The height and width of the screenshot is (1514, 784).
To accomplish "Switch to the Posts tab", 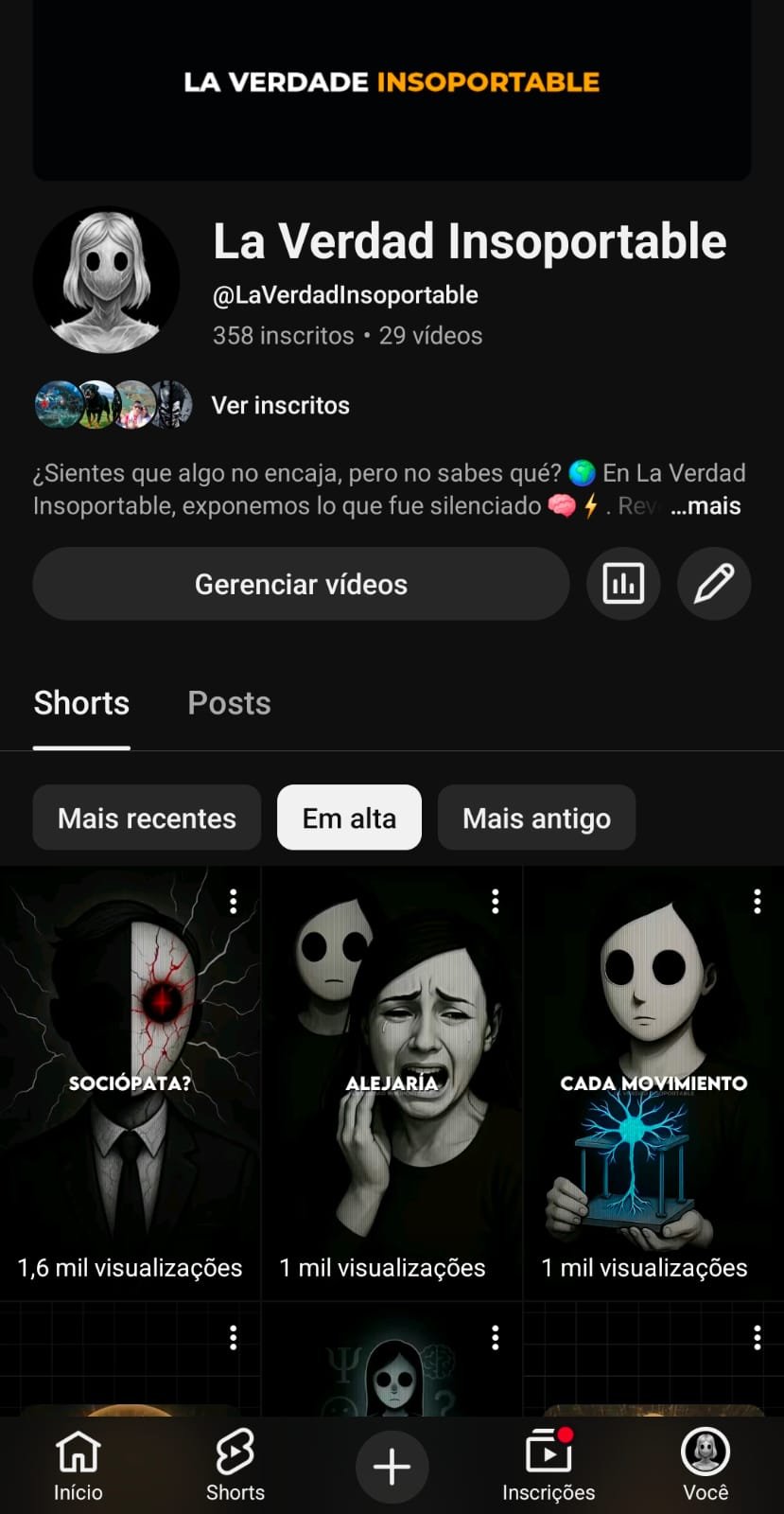I will tap(229, 703).
